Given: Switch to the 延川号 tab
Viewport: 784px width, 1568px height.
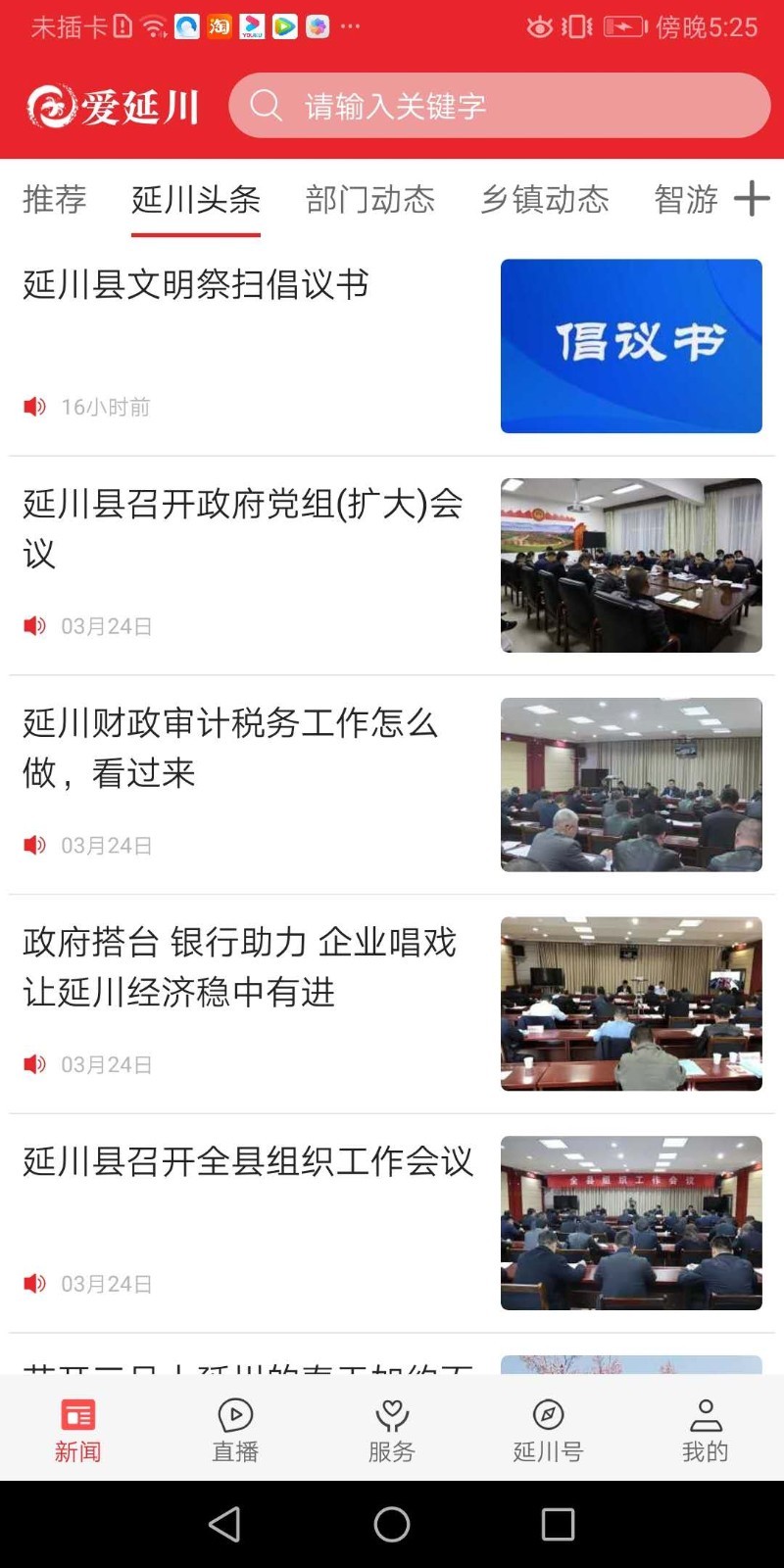Looking at the screenshot, I should click(x=548, y=1430).
